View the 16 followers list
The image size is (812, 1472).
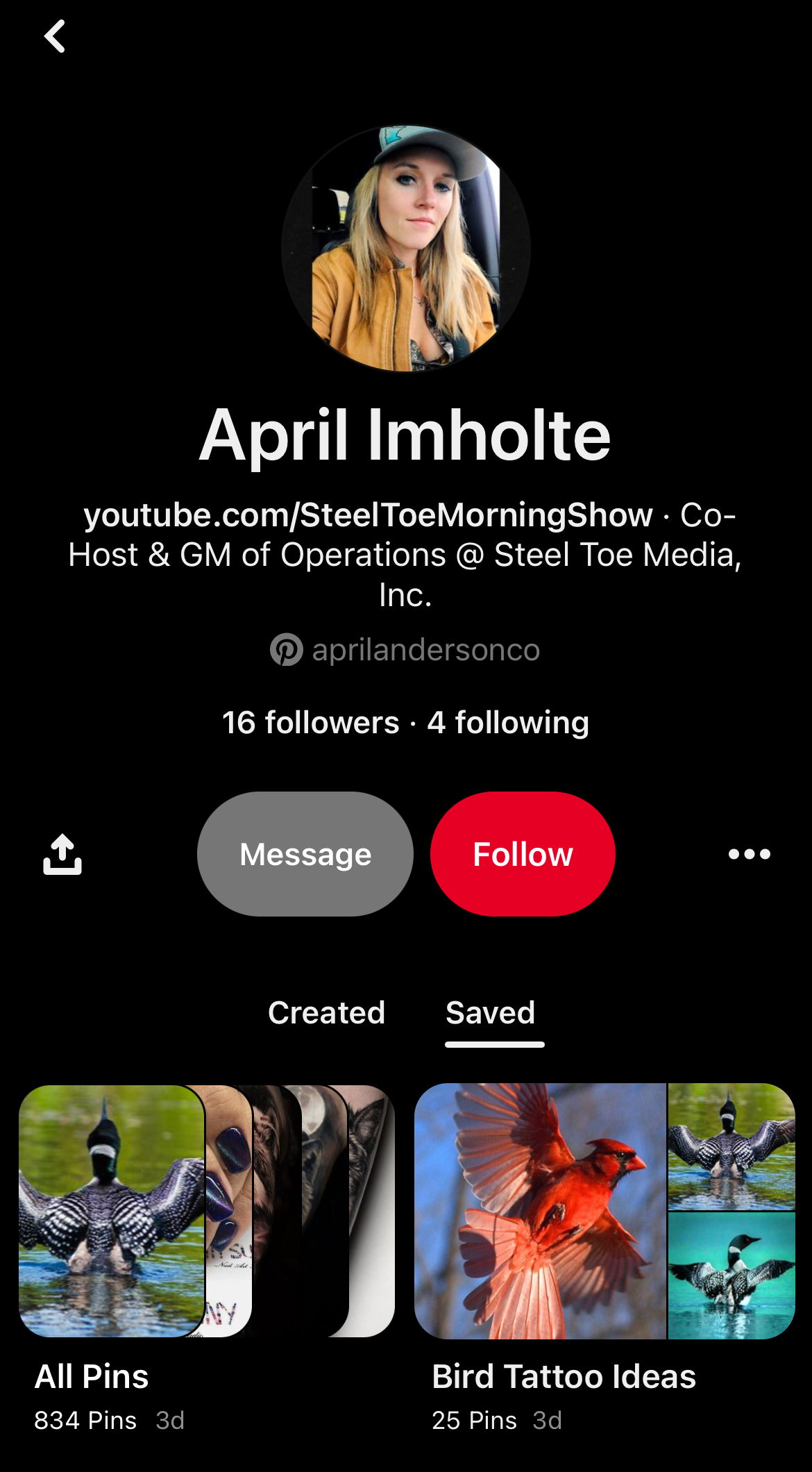(310, 723)
